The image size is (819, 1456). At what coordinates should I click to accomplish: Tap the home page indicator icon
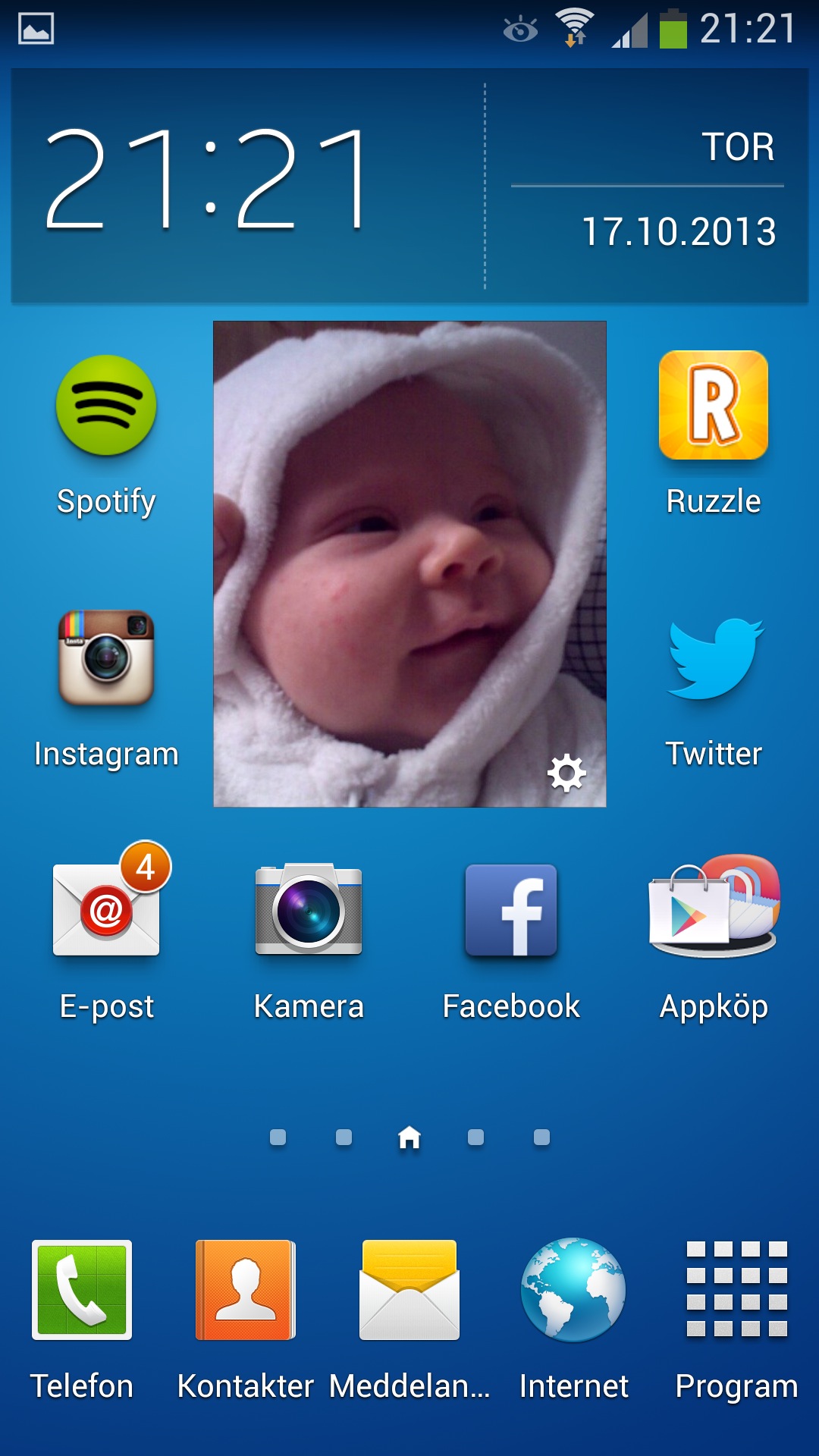pos(409,1137)
